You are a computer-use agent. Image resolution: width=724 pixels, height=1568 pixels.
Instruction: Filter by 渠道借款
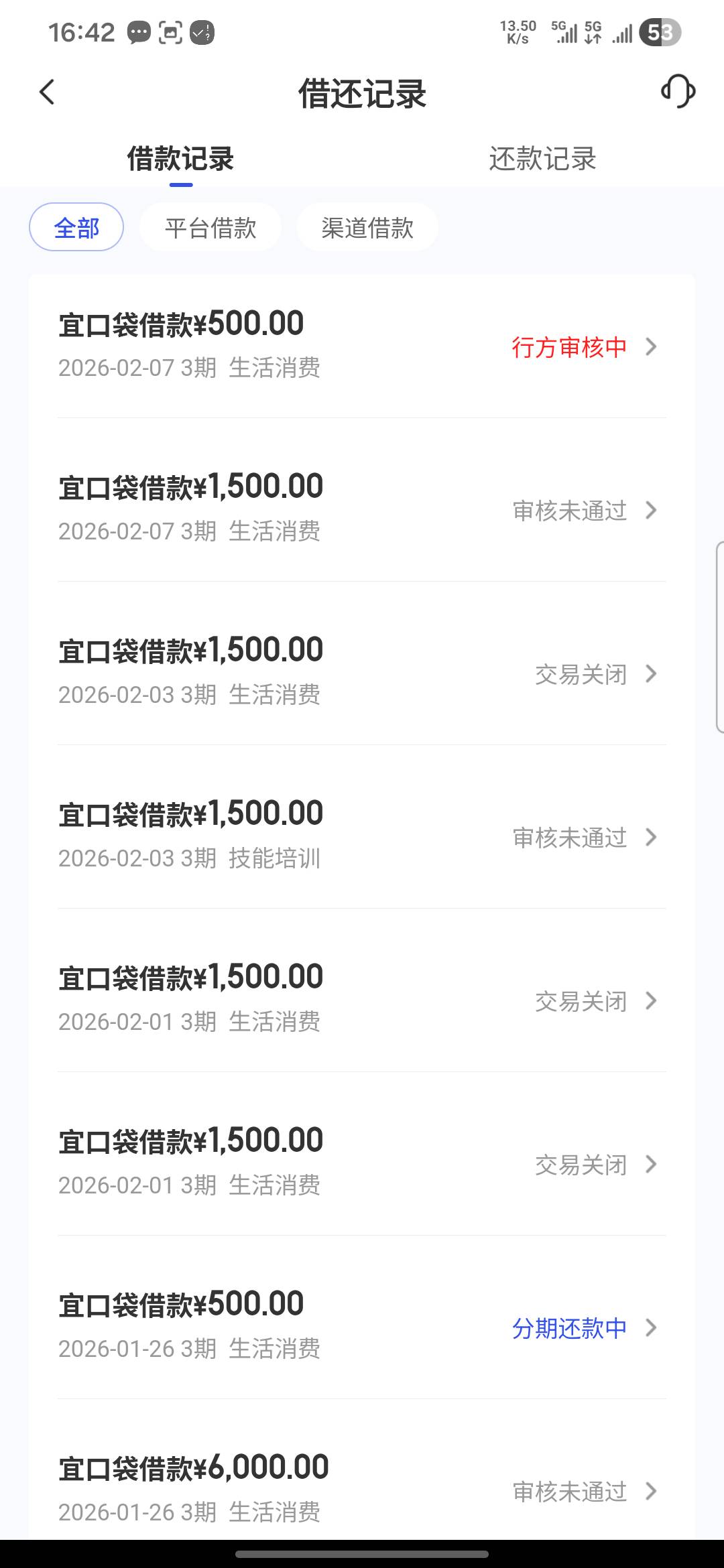point(367,228)
